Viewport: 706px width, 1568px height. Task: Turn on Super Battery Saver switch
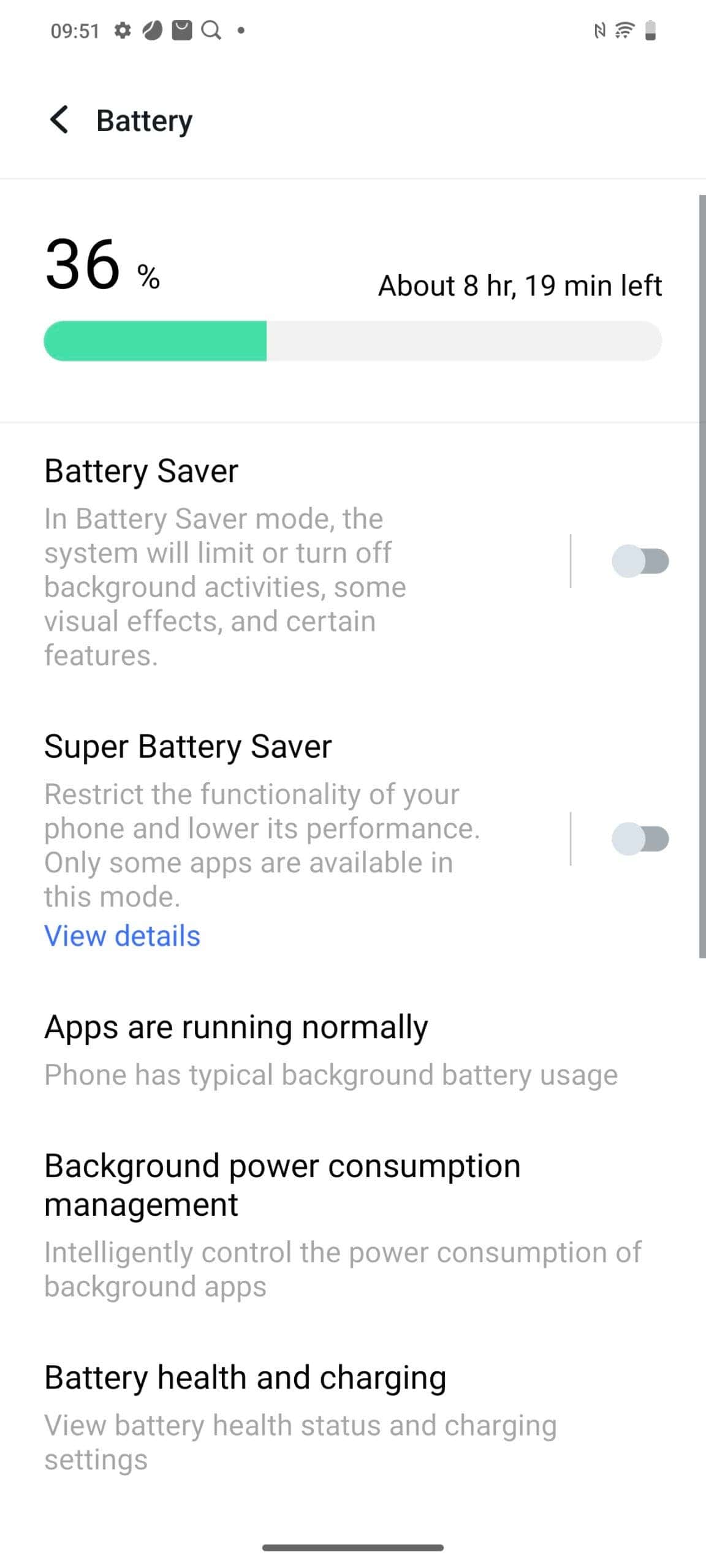point(640,839)
